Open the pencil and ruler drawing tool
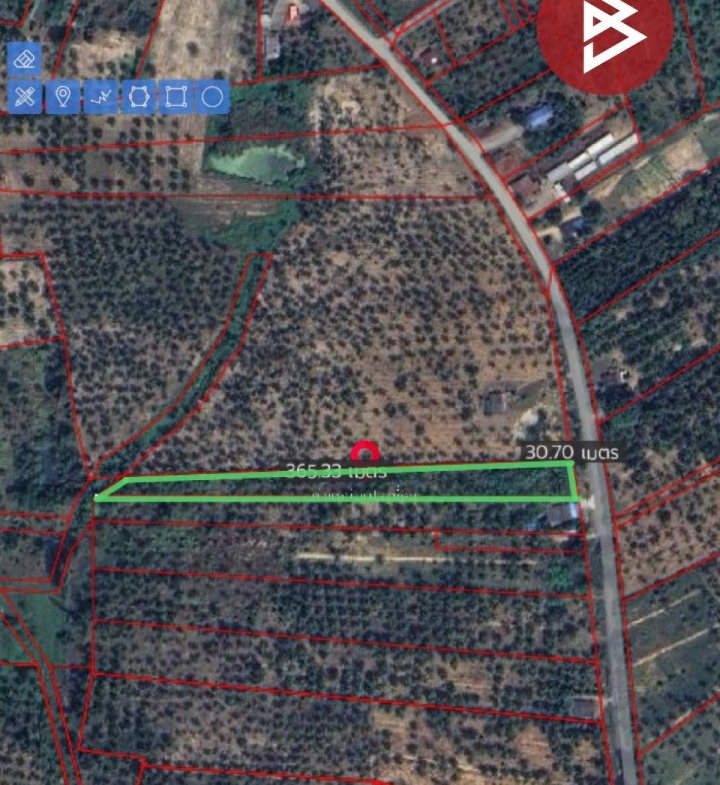Image resolution: width=720 pixels, height=785 pixels. tap(25, 97)
